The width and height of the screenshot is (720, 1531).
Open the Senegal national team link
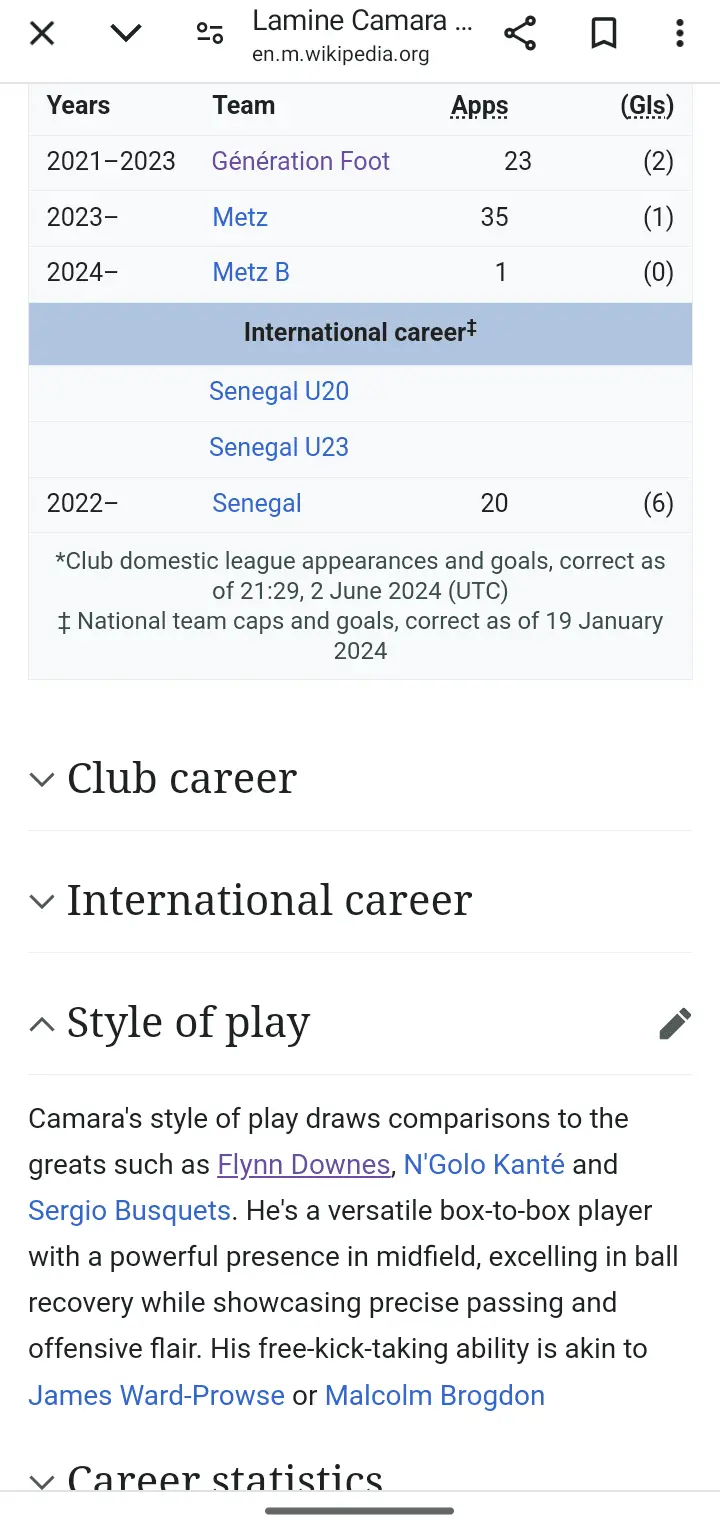pyautogui.click(x=256, y=503)
